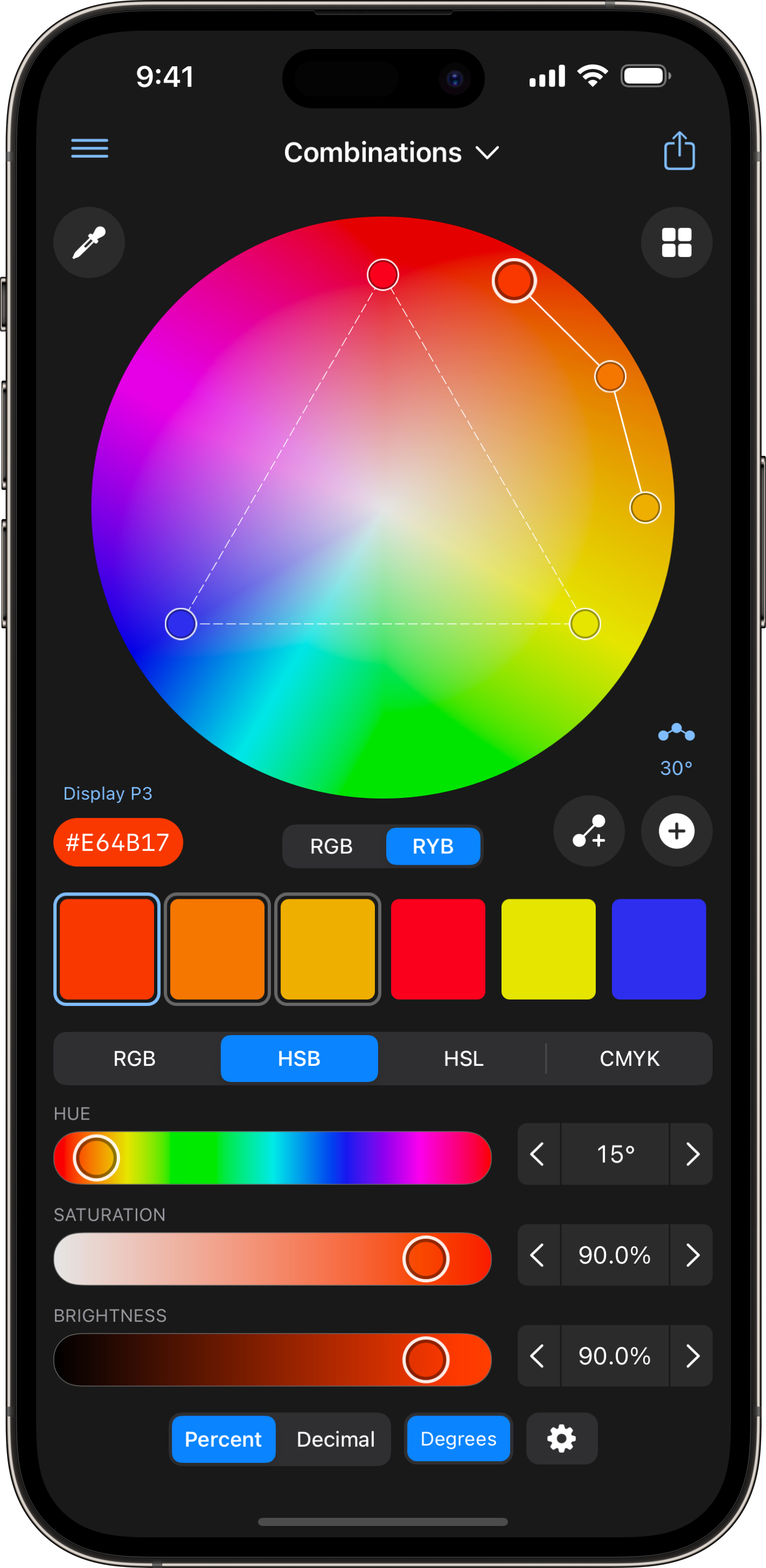The image size is (766, 1568).
Task: Select the blue color swatch
Action: tap(658, 948)
